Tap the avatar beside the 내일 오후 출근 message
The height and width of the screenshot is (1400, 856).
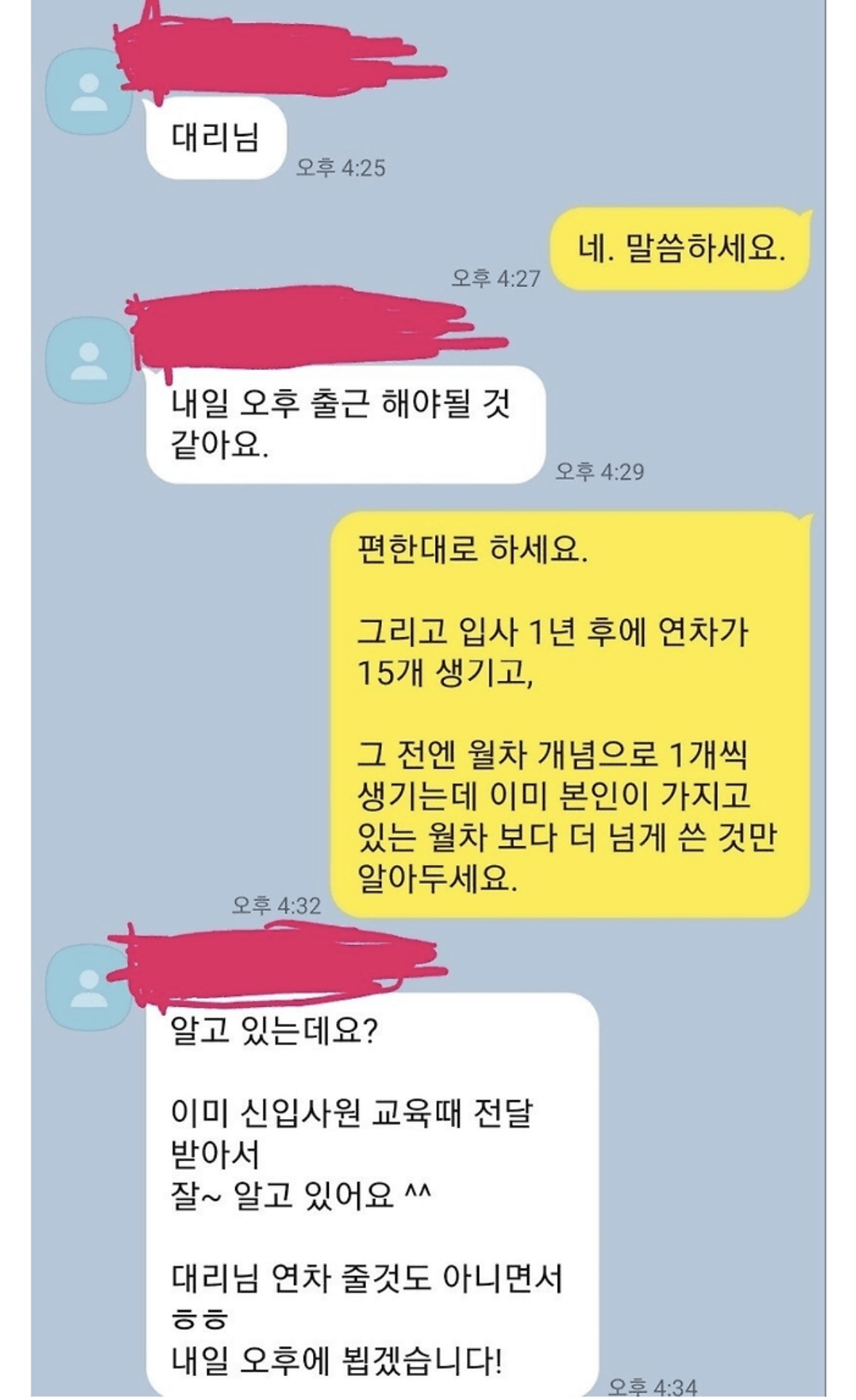[x=89, y=361]
